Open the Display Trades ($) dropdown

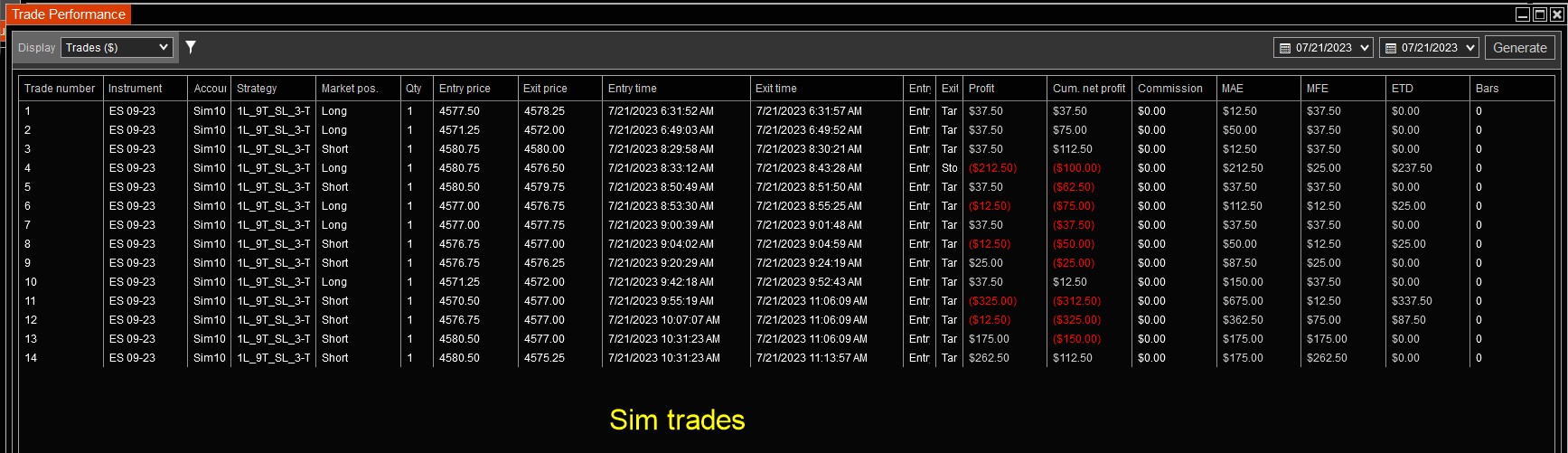117,48
